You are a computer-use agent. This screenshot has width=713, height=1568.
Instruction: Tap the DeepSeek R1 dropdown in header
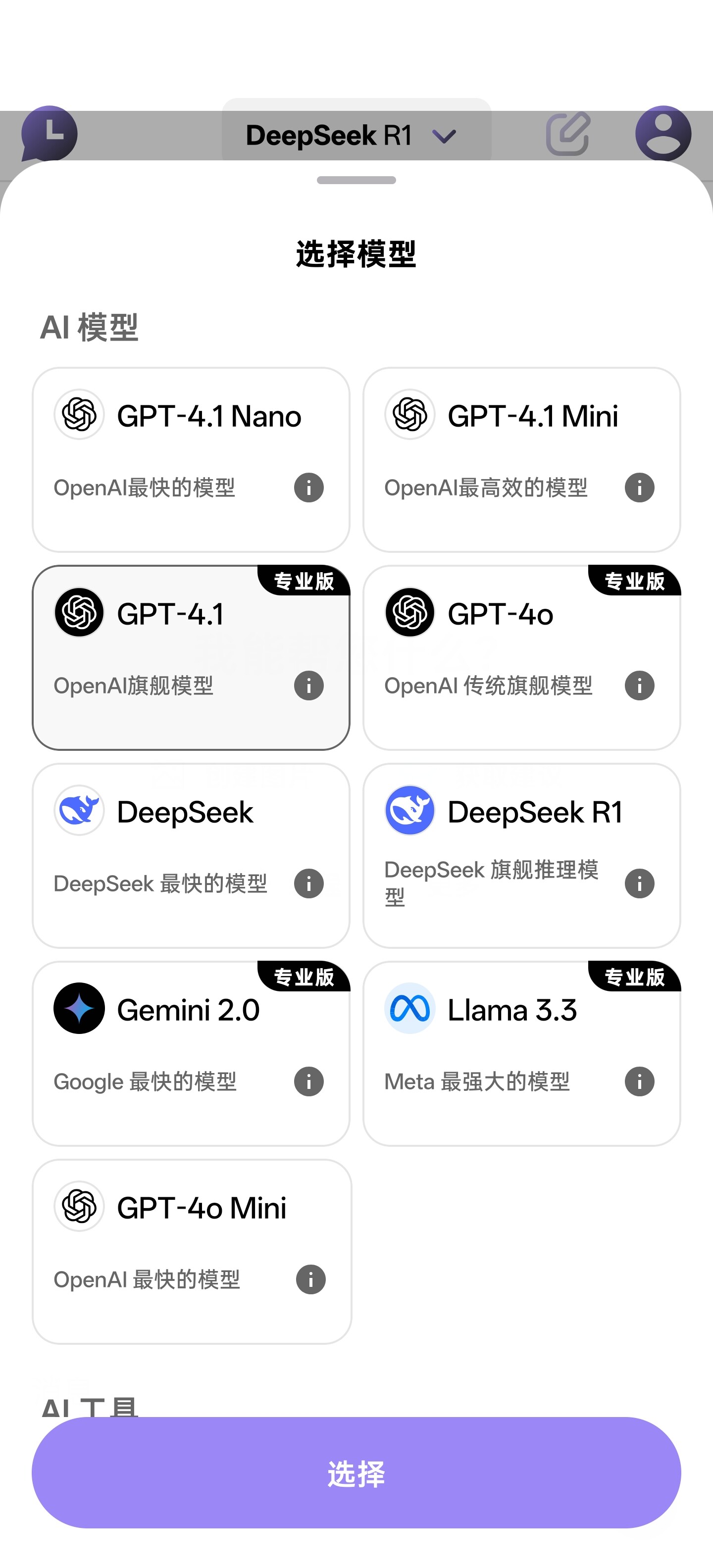pyautogui.click(x=356, y=135)
